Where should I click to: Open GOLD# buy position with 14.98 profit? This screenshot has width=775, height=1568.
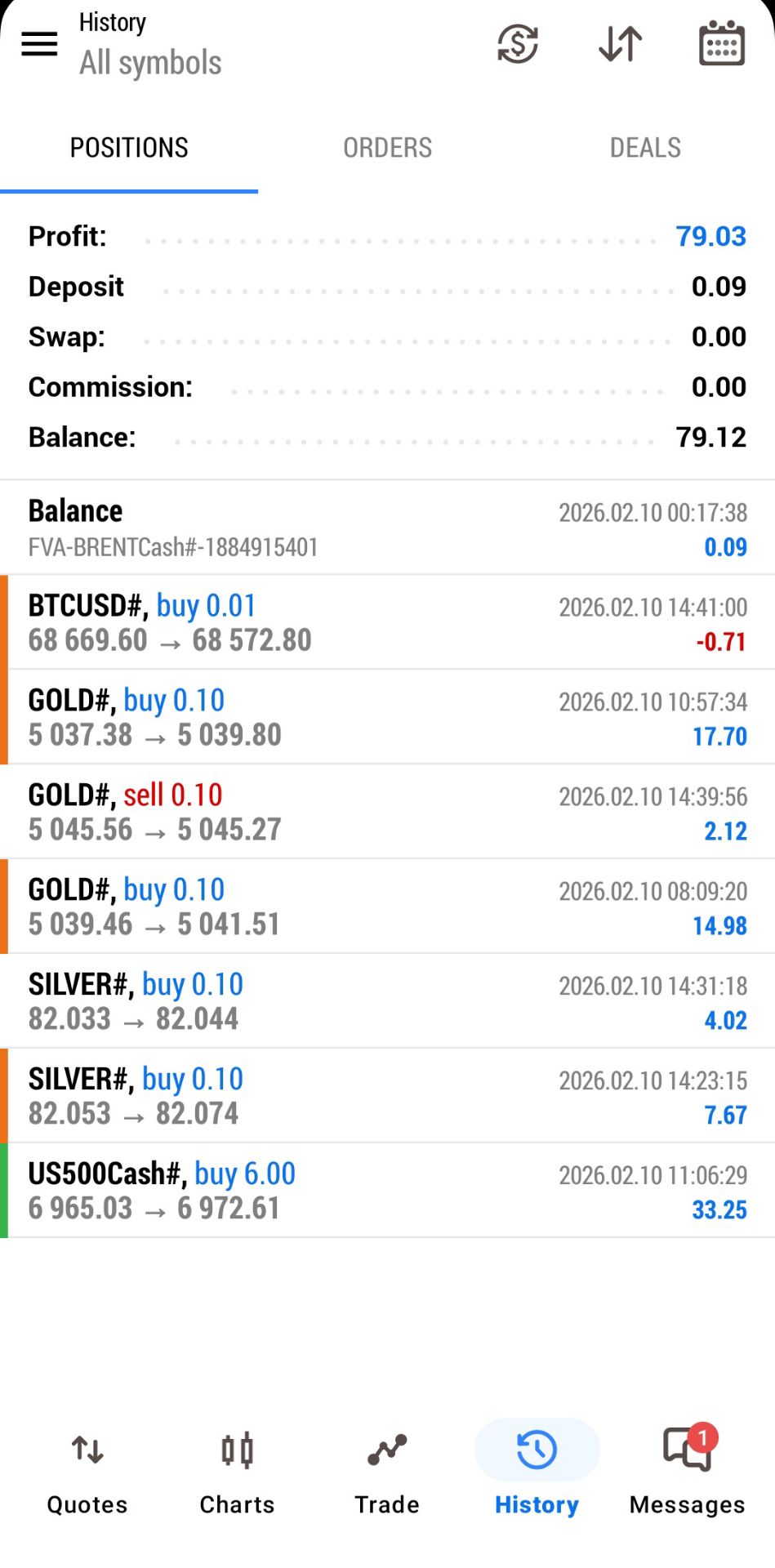pos(387,906)
